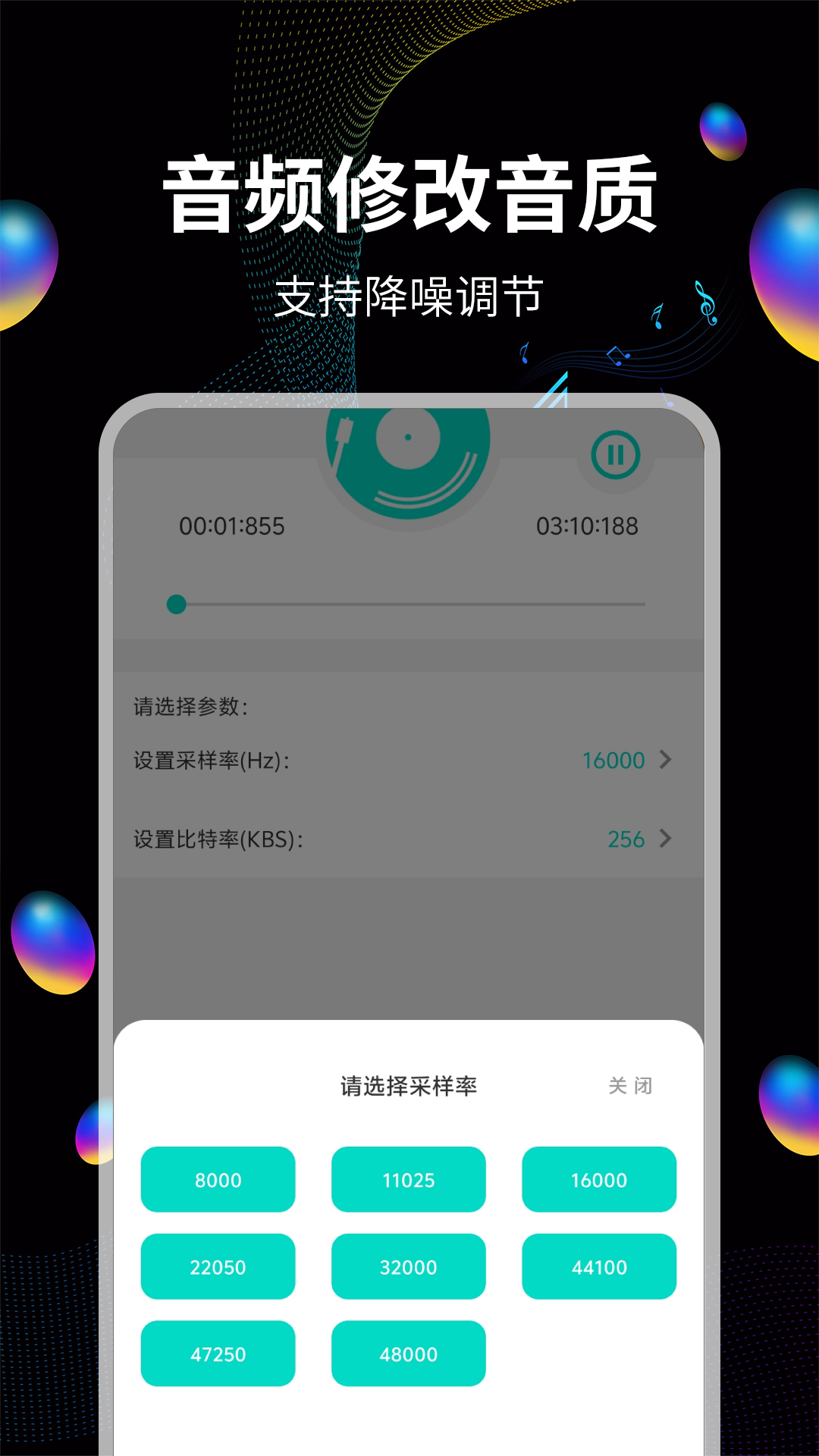Select 44100 as the sample rate
The width and height of the screenshot is (819, 1456).
tap(598, 1267)
